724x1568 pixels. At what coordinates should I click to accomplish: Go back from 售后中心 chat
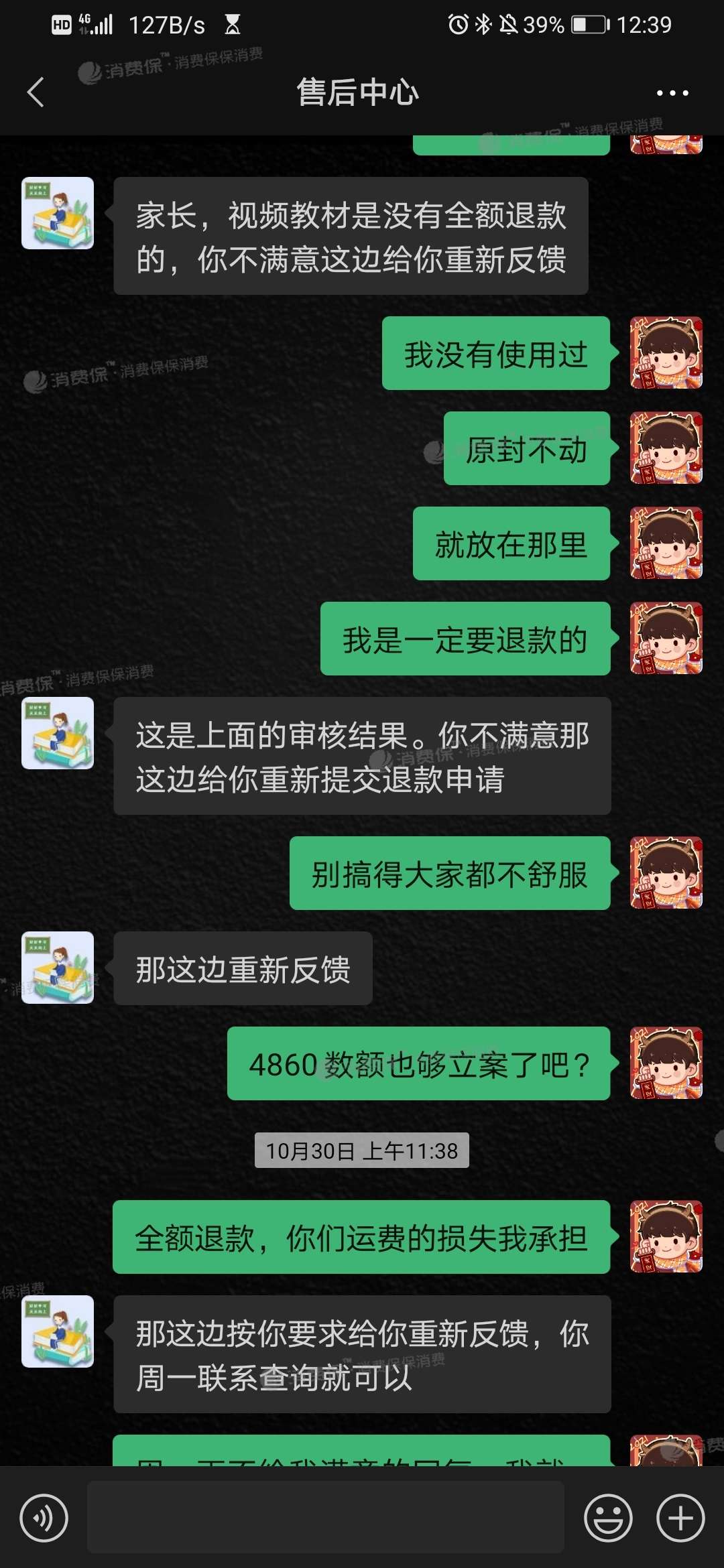point(36,92)
